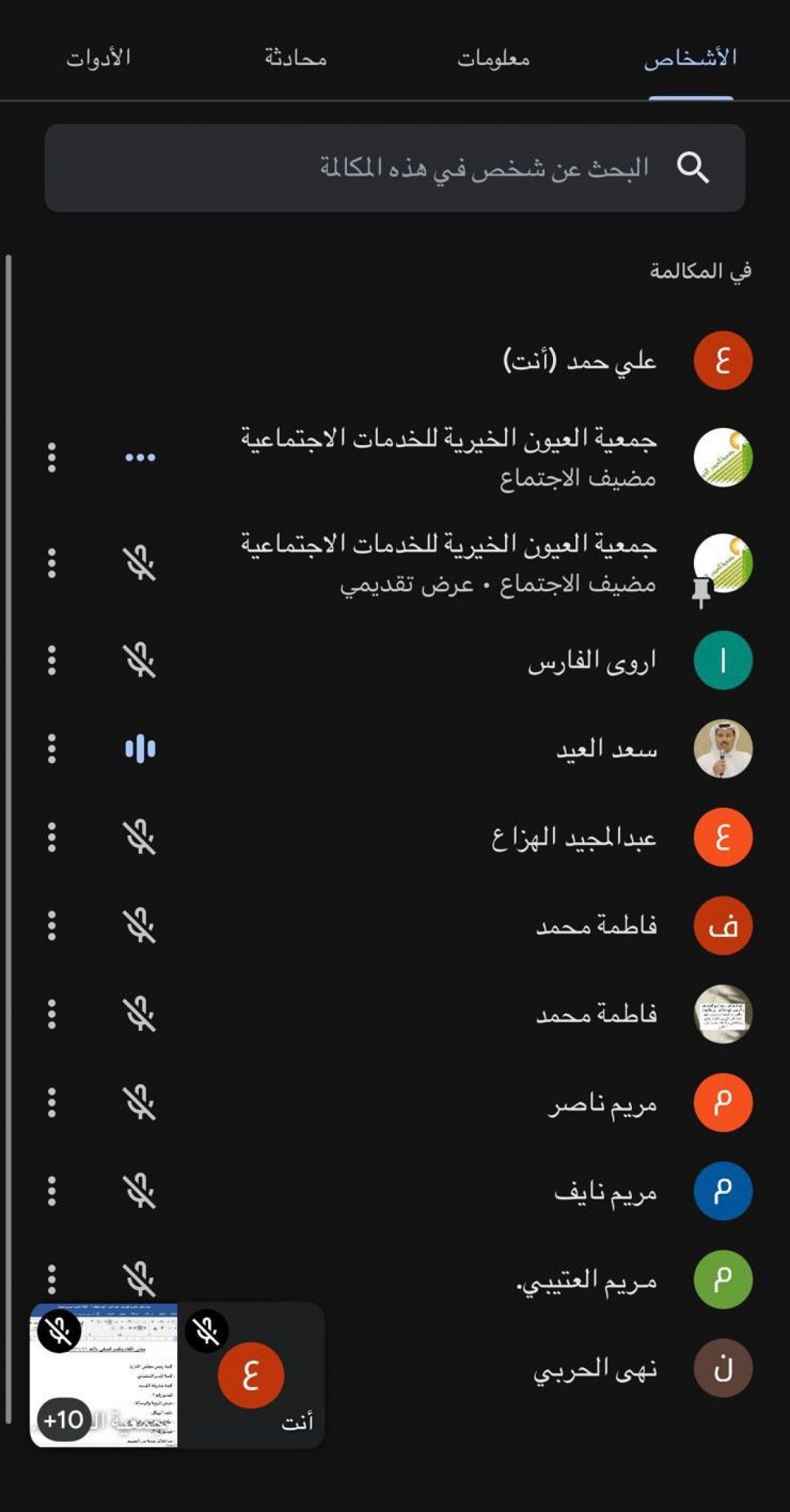Tap the muted mic icon for عبدالمجيد الهزاع

140,837
